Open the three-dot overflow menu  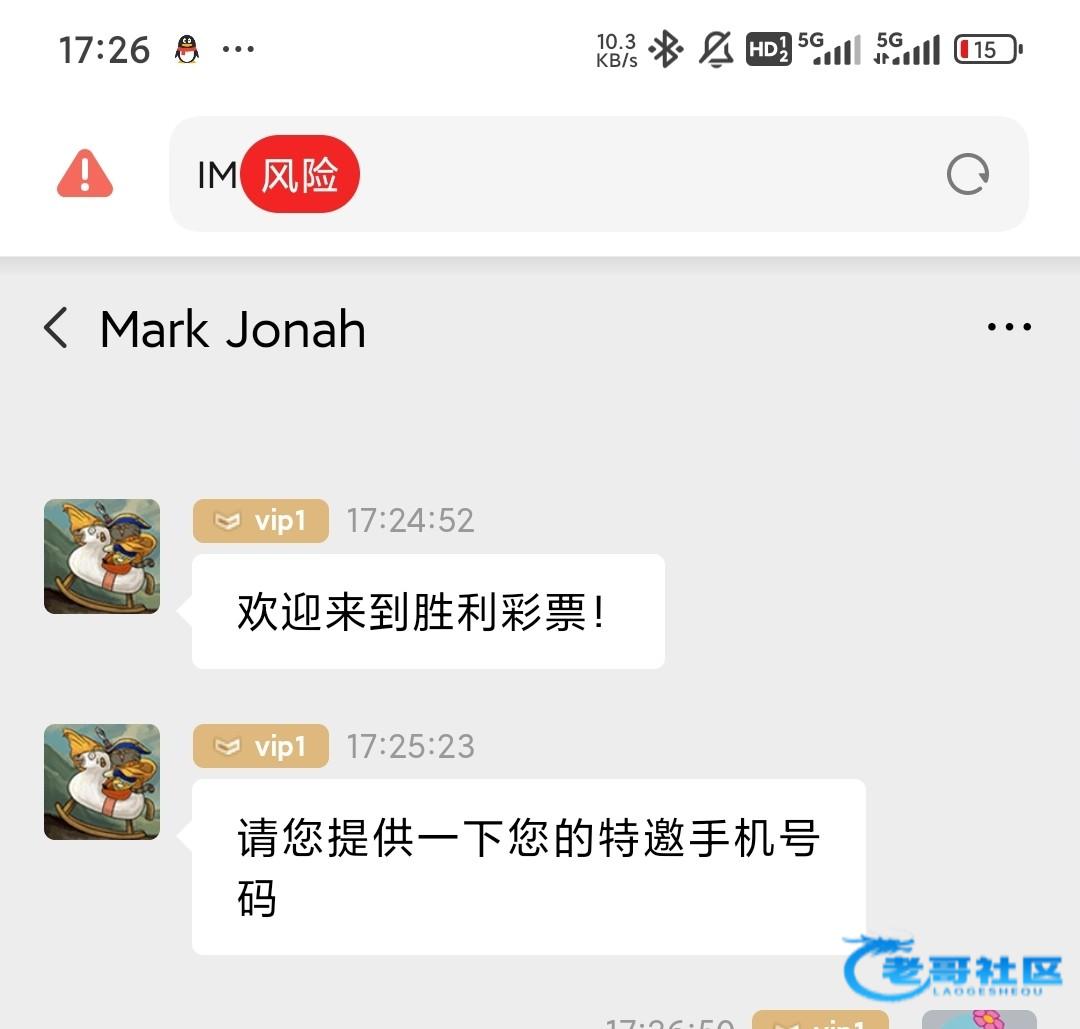(x=1008, y=327)
